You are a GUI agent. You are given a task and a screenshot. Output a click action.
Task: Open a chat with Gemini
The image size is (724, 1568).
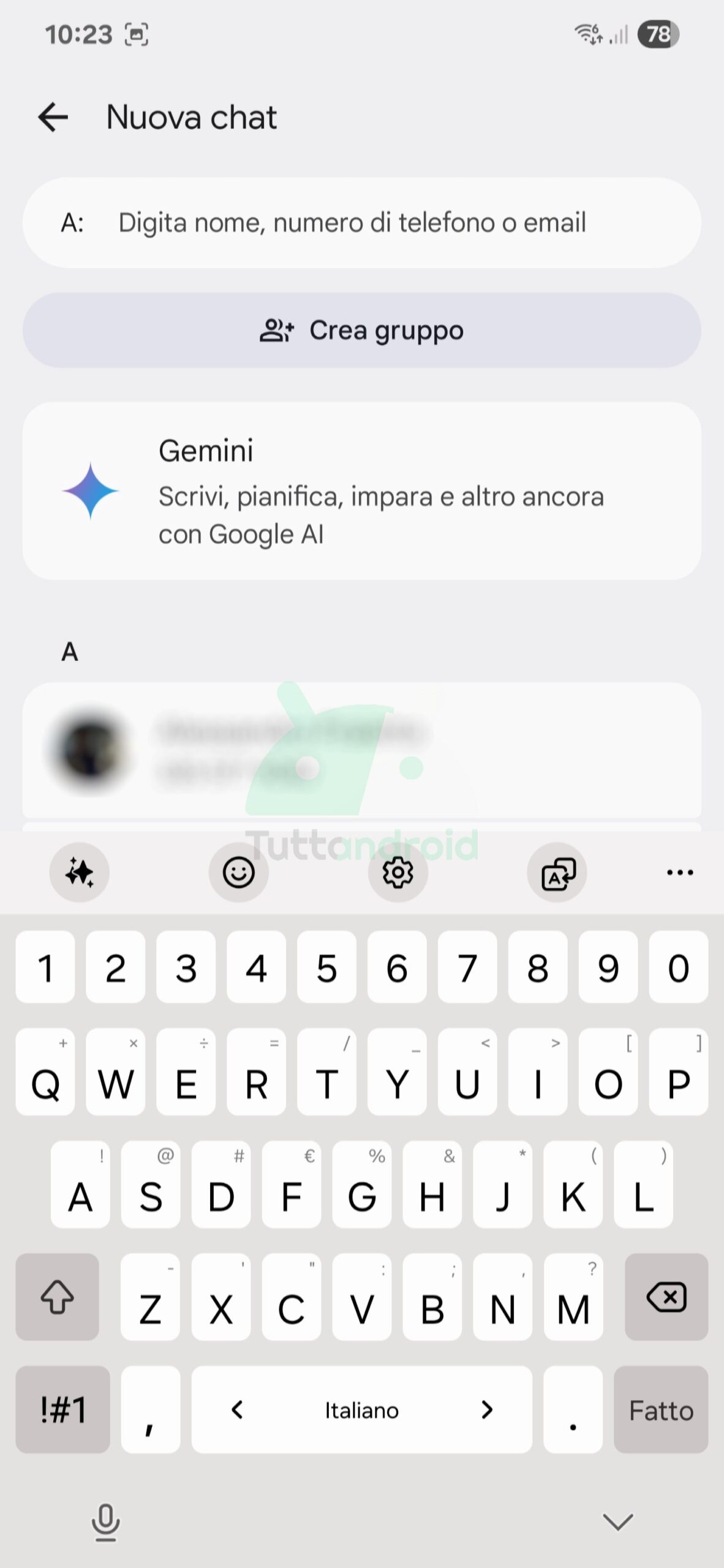(361, 491)
